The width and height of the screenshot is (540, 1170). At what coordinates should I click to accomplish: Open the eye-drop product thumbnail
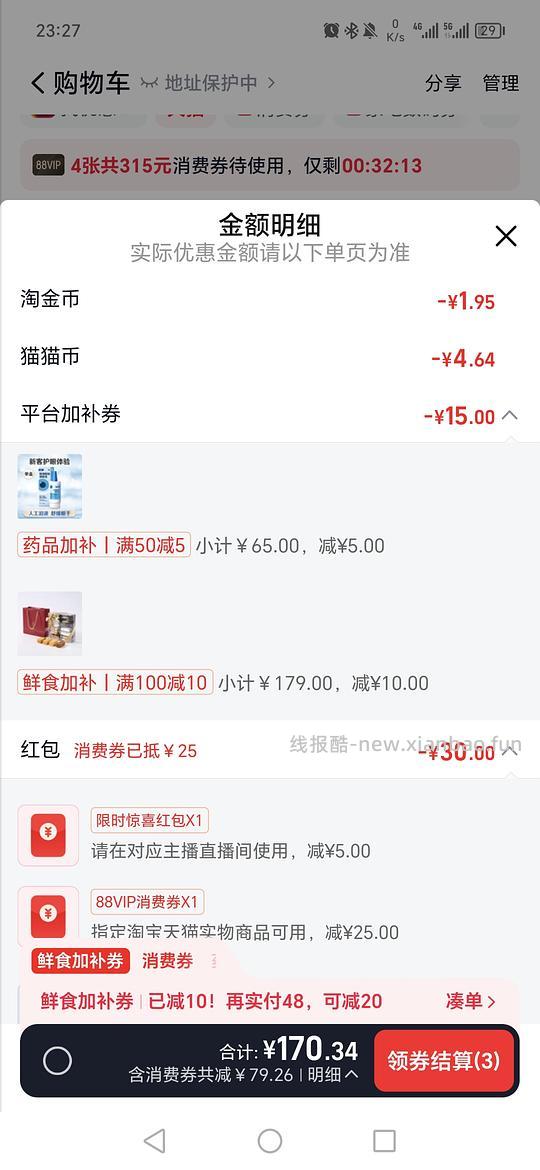[50, 487]
